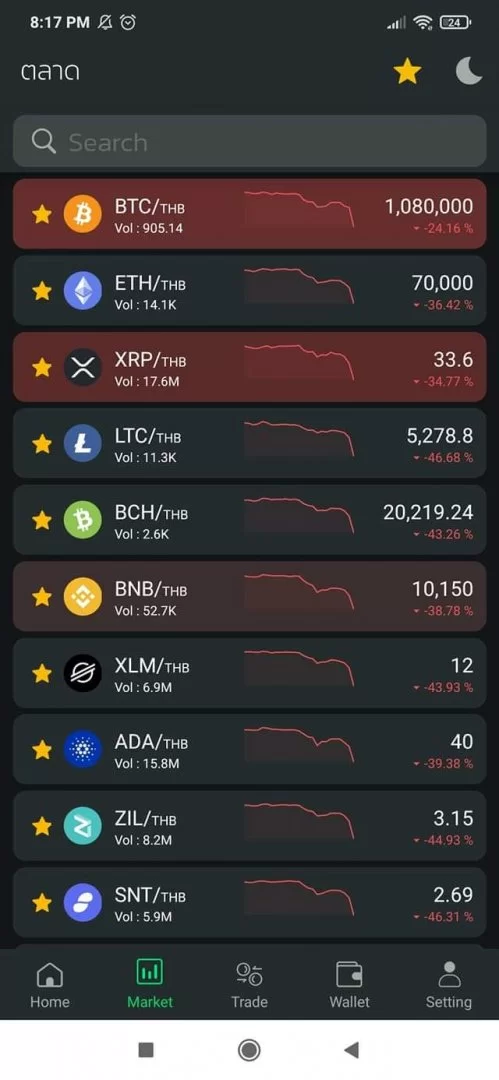
Task: View the XRP/THB trading pair
Action: point(250,367)
